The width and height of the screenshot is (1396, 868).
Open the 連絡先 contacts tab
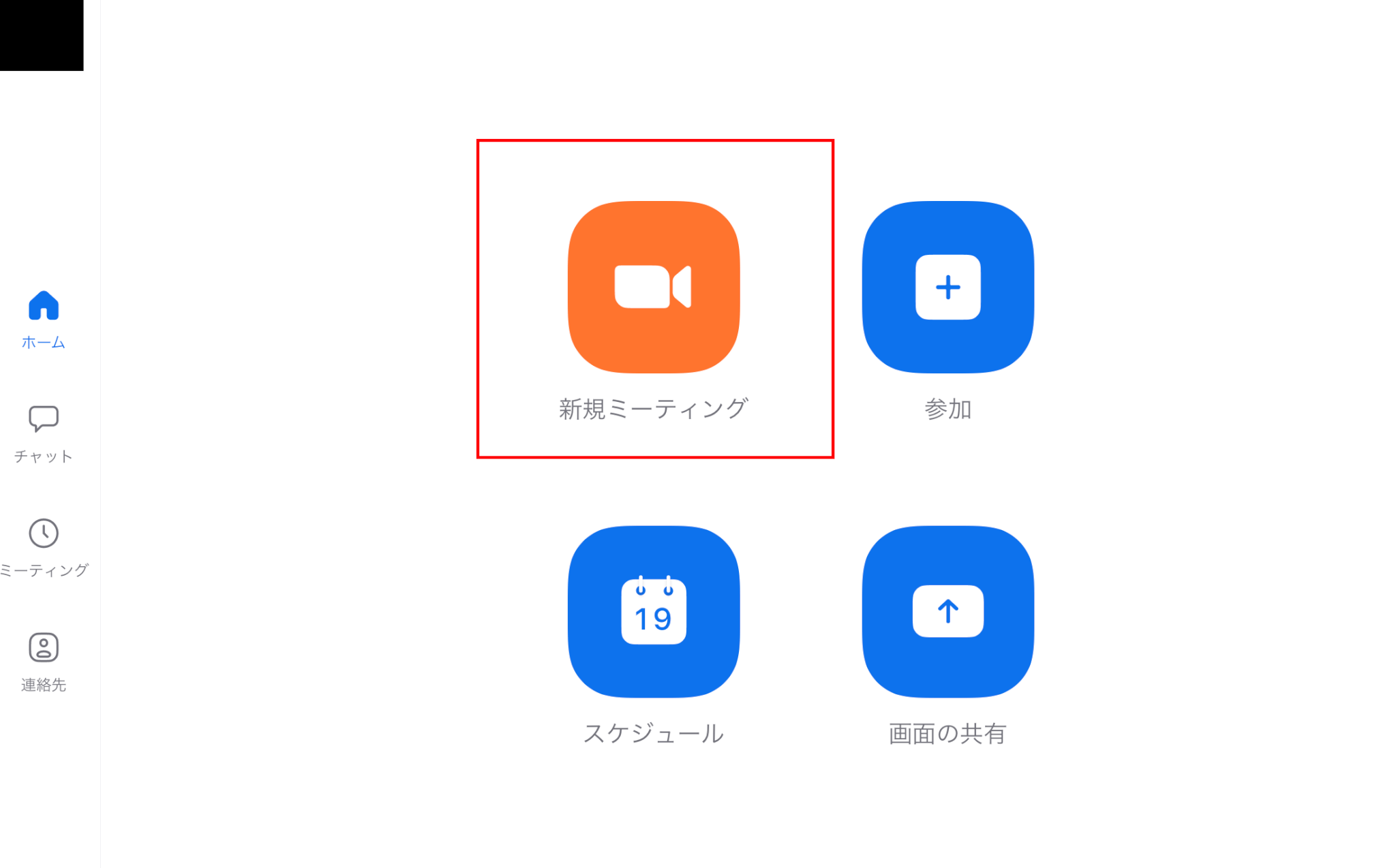44,662
